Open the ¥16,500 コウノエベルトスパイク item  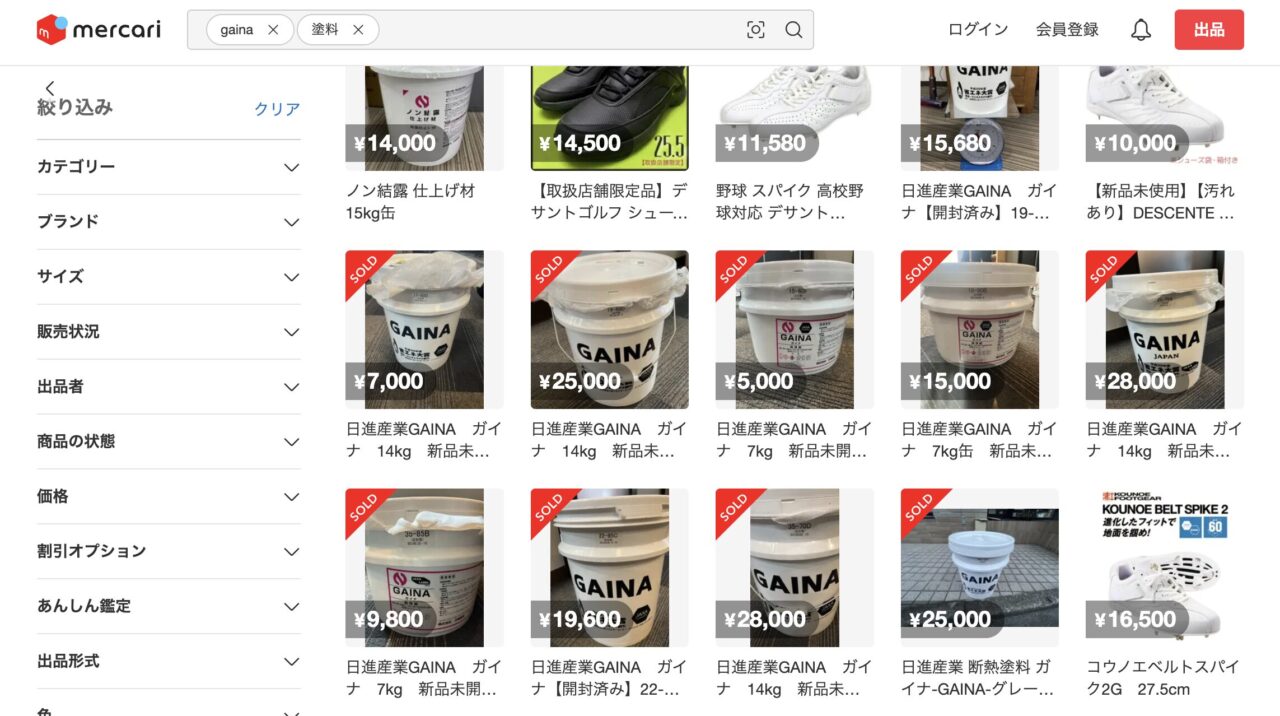[x=1164, y=568]
